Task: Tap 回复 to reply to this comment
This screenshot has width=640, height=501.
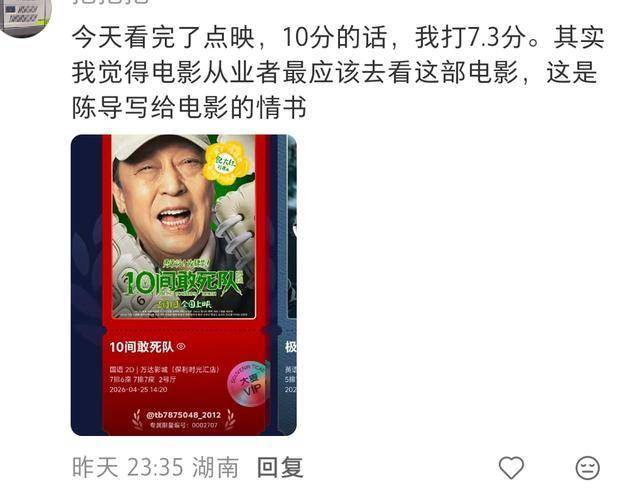Action: coord(279,467)
